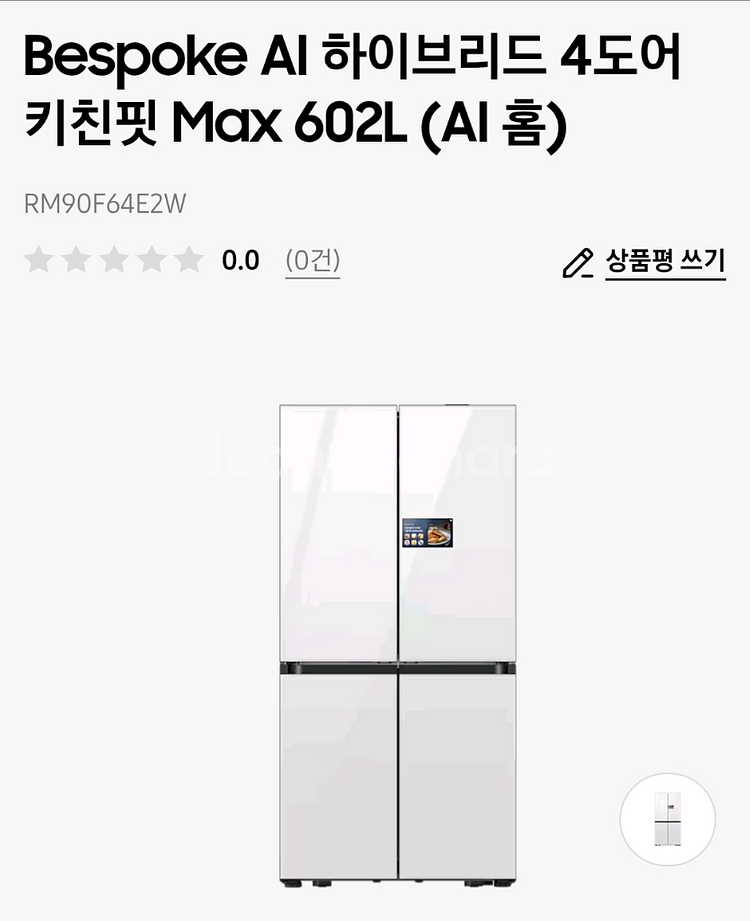Select the round refrigerator thumbnail
The width and height of the screenshot is (750, 921).
pos(667,819)
